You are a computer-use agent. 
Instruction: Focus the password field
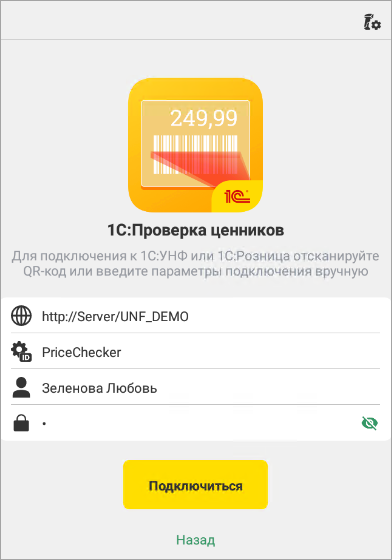click(198, 424)
